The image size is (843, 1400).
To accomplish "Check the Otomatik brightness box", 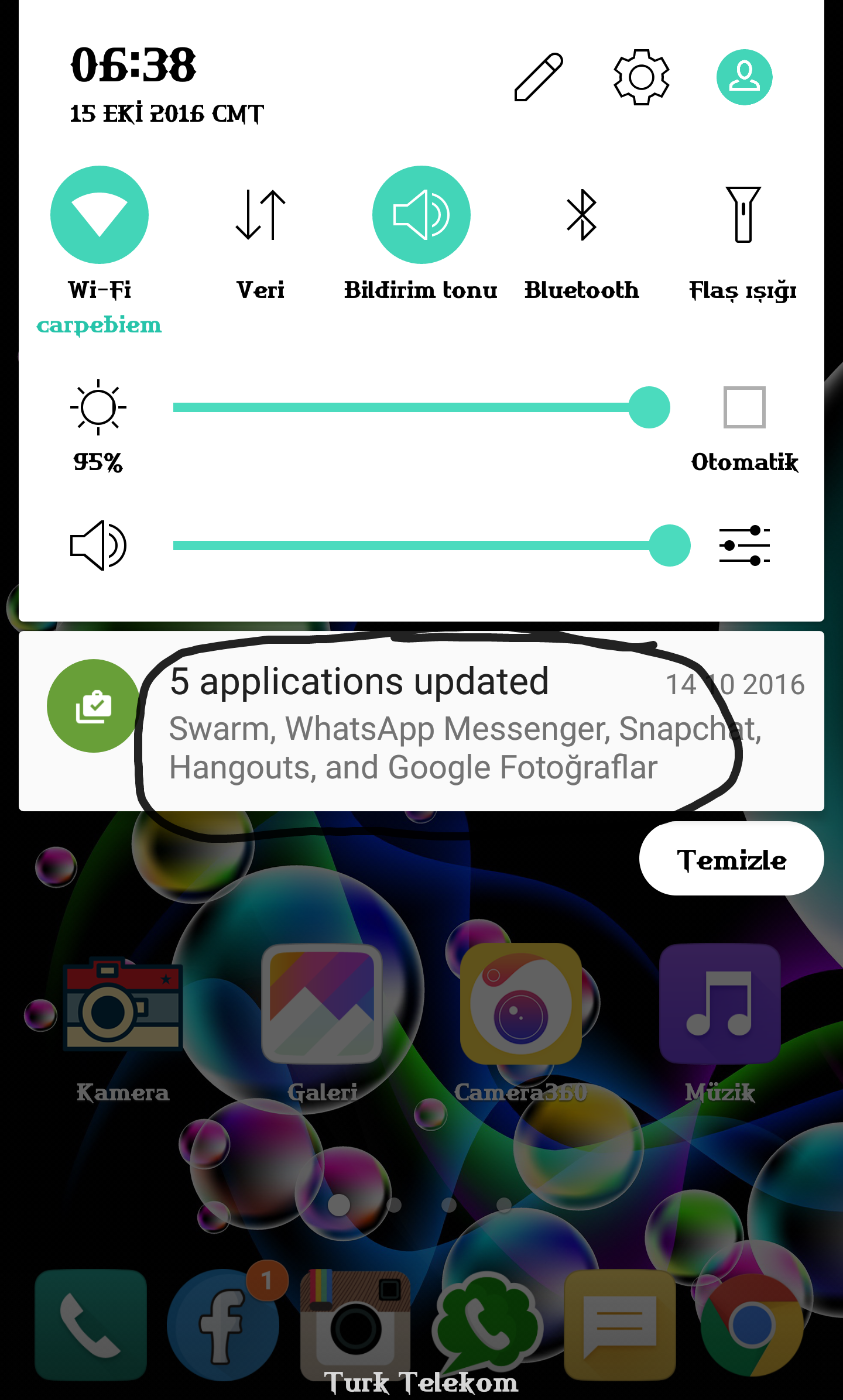I will click(x=744, y=407).
